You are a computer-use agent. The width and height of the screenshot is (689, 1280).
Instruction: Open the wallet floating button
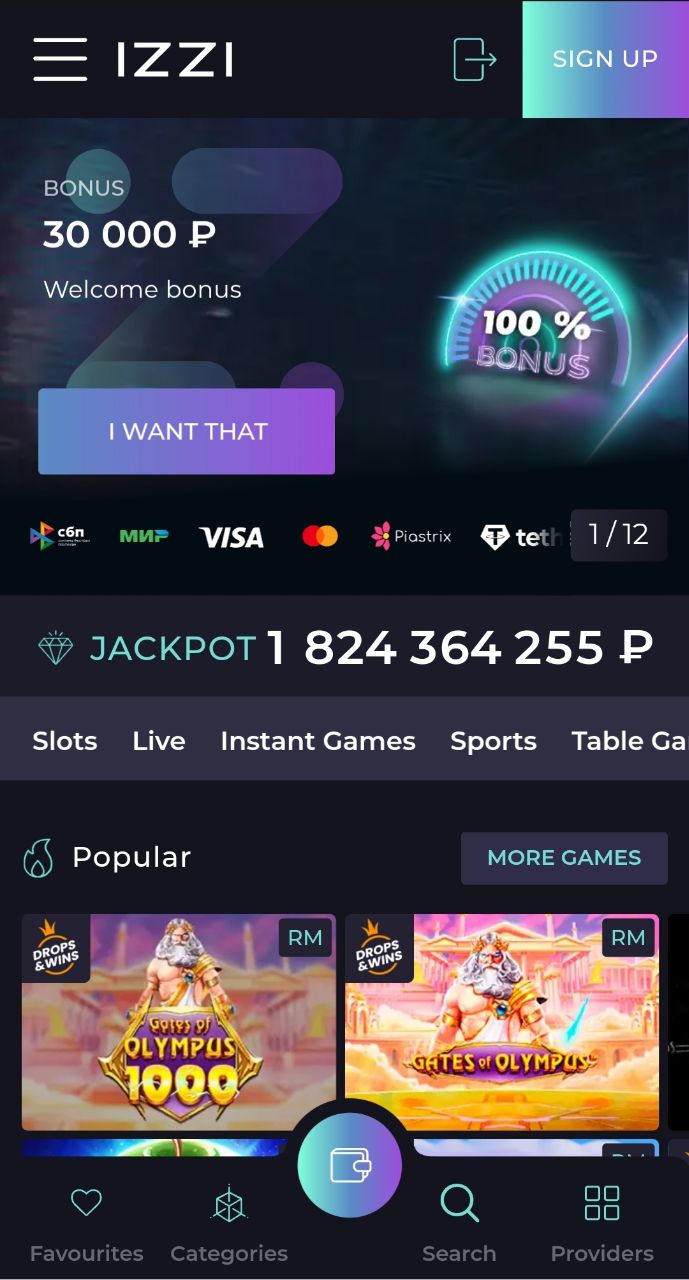[350, 1165]
